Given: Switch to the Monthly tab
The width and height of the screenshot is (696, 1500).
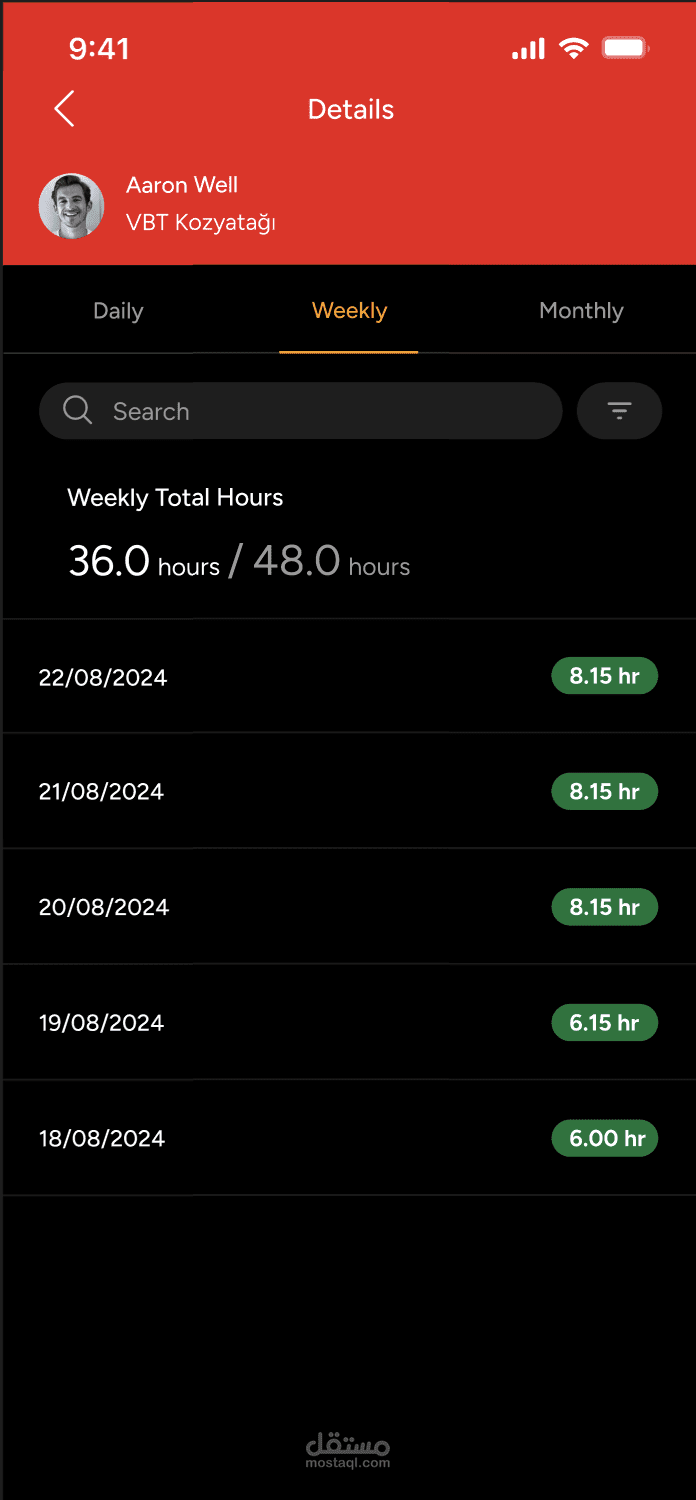Looking at the screenshot, I should pyautogui.click(x=581, y=311).
